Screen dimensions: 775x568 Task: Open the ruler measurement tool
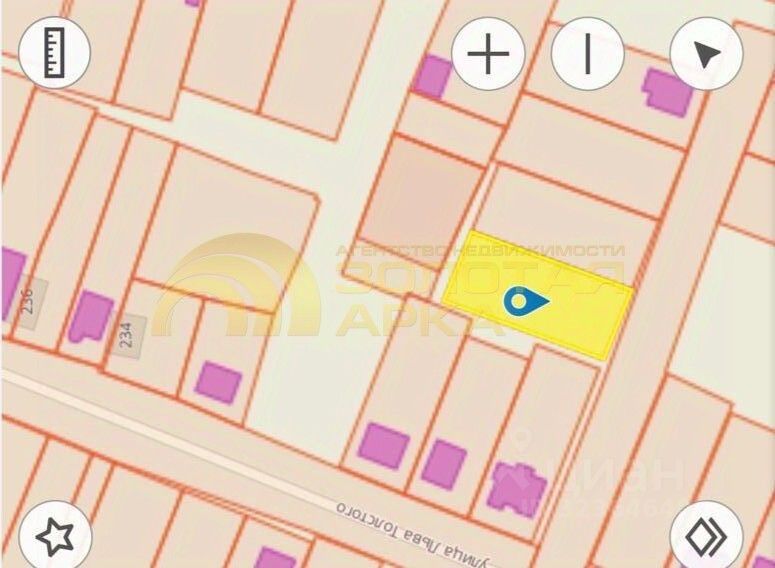tap(54, 52)
